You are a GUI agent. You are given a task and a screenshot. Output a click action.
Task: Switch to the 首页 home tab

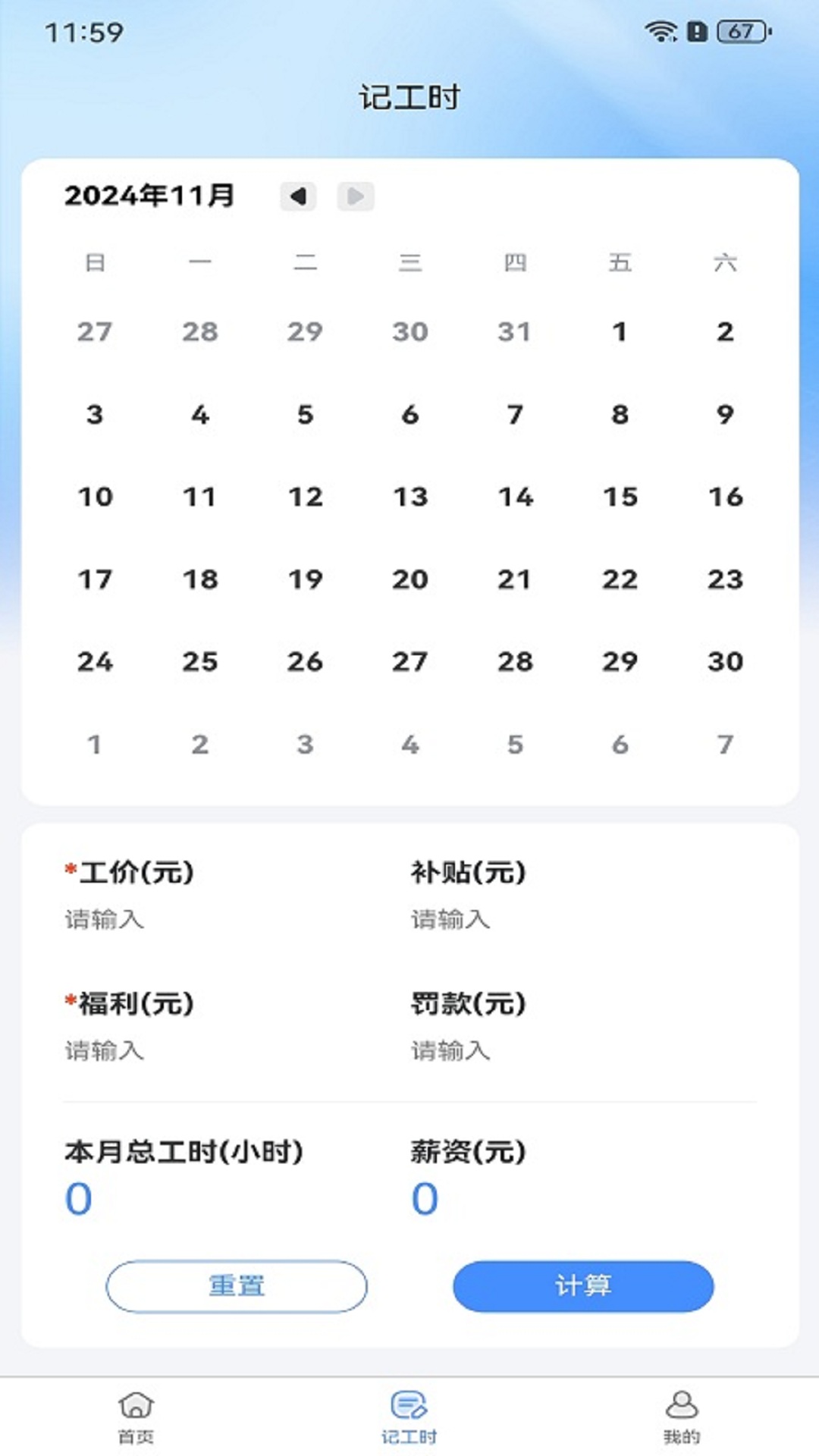(136, 1417)
